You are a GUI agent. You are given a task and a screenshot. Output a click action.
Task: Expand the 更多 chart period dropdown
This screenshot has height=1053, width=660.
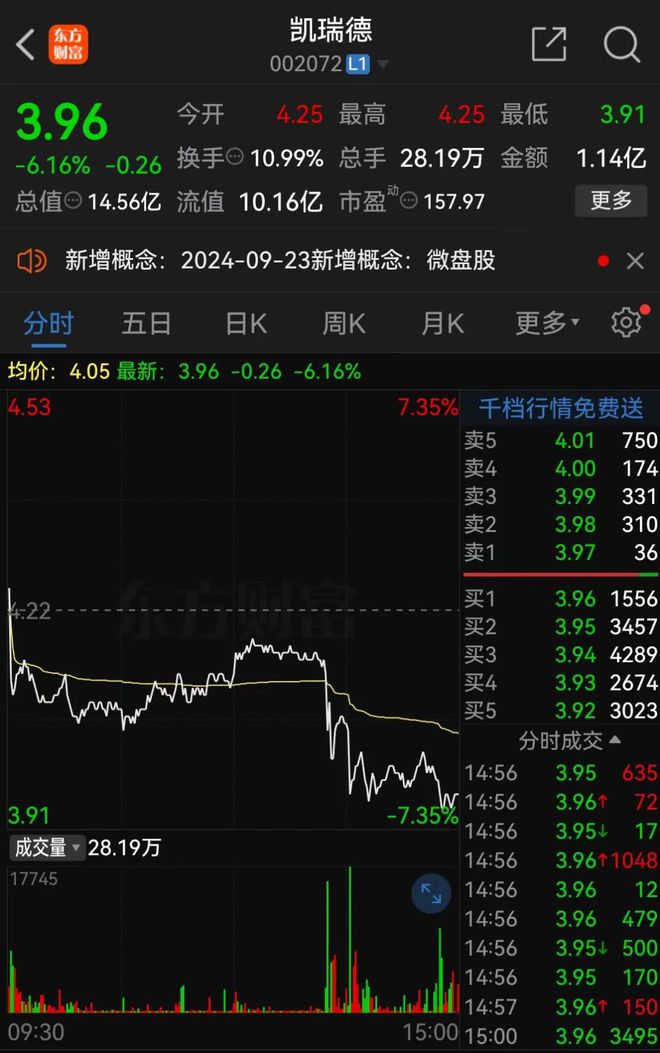[x=546, y=323]
